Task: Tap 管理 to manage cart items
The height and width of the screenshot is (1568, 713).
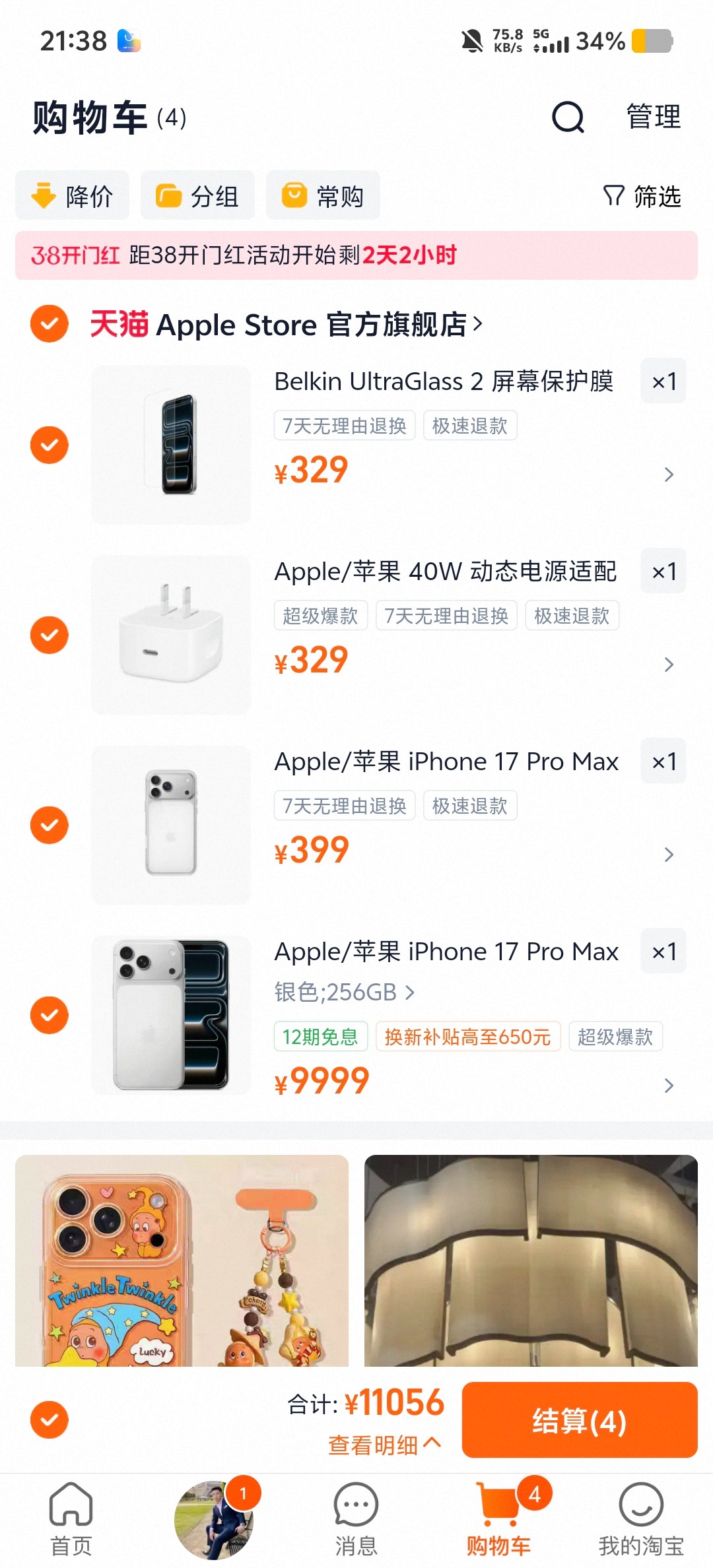Action: pyautogui.click(x=653, y=117)
